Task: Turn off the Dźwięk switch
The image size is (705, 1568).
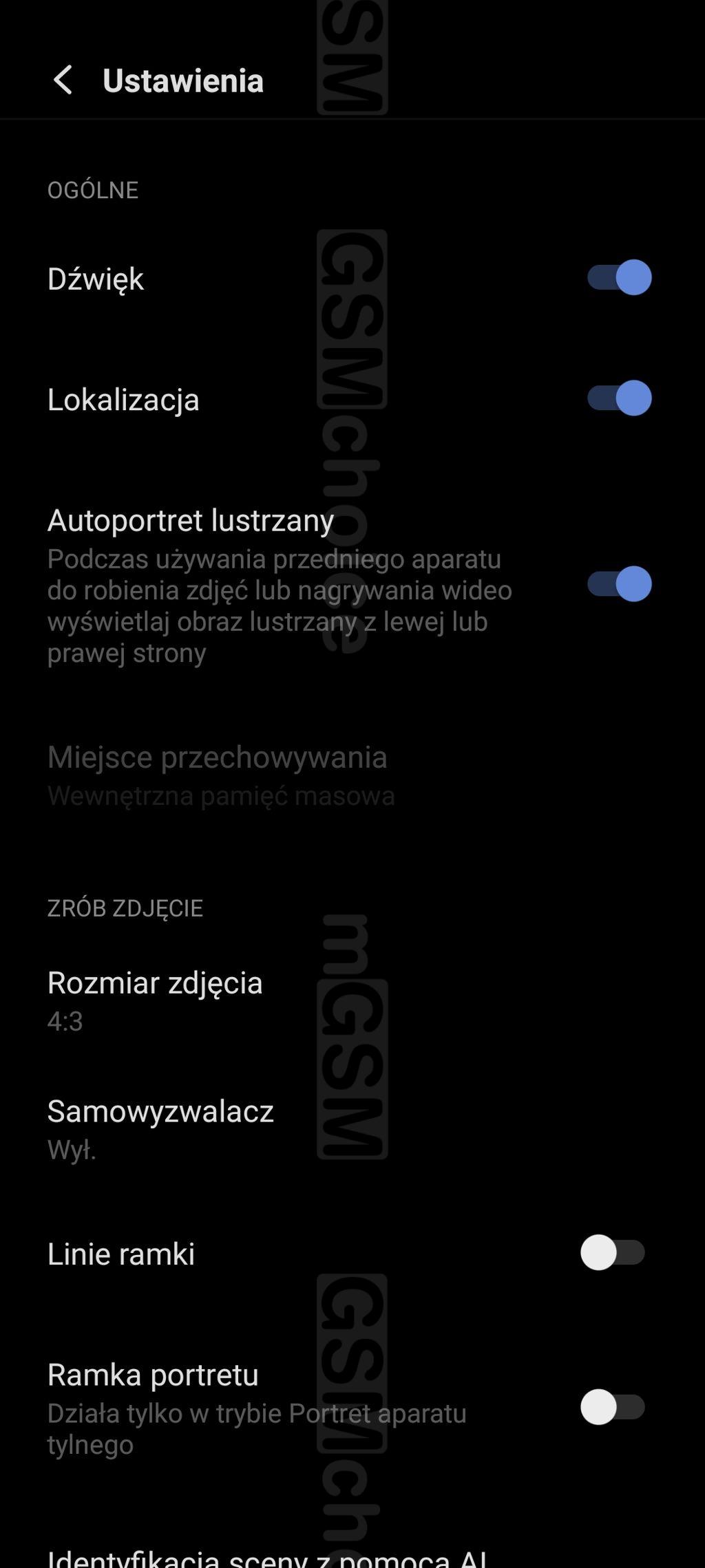Action: coord(619,277)
